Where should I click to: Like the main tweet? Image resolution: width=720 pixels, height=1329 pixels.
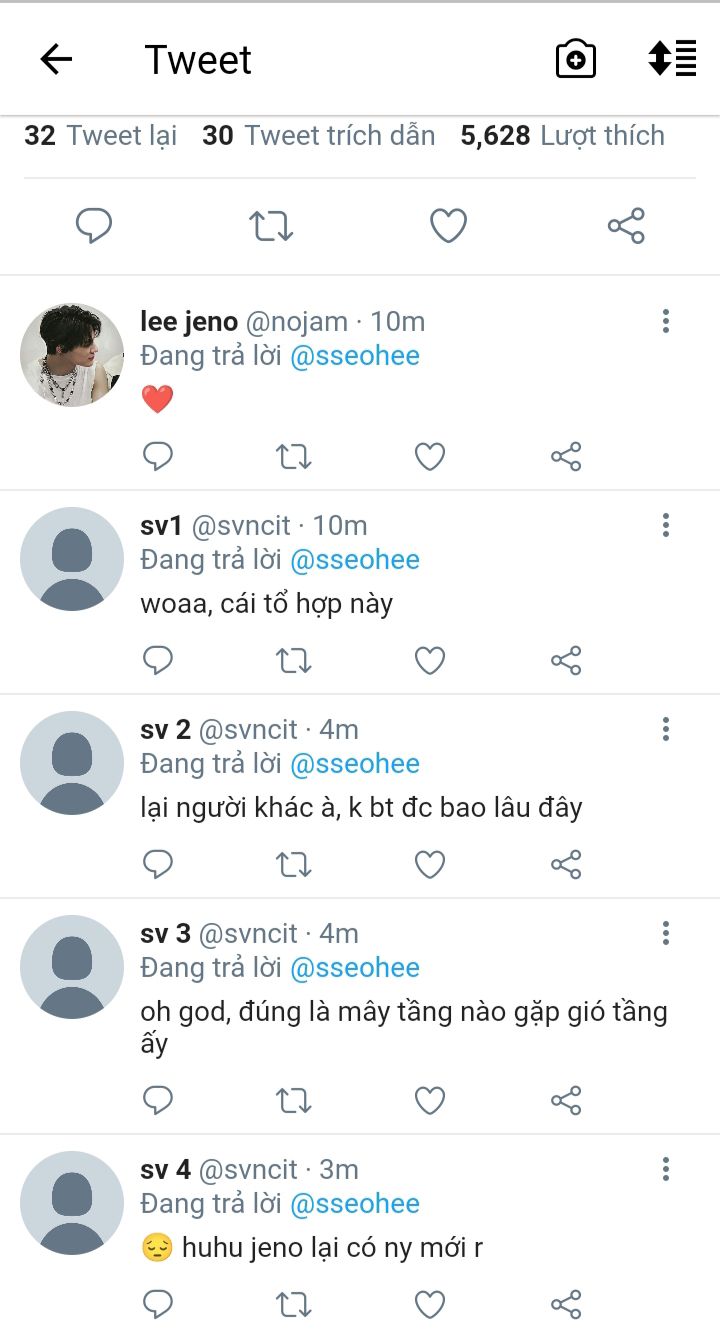[x=448, y=226]
